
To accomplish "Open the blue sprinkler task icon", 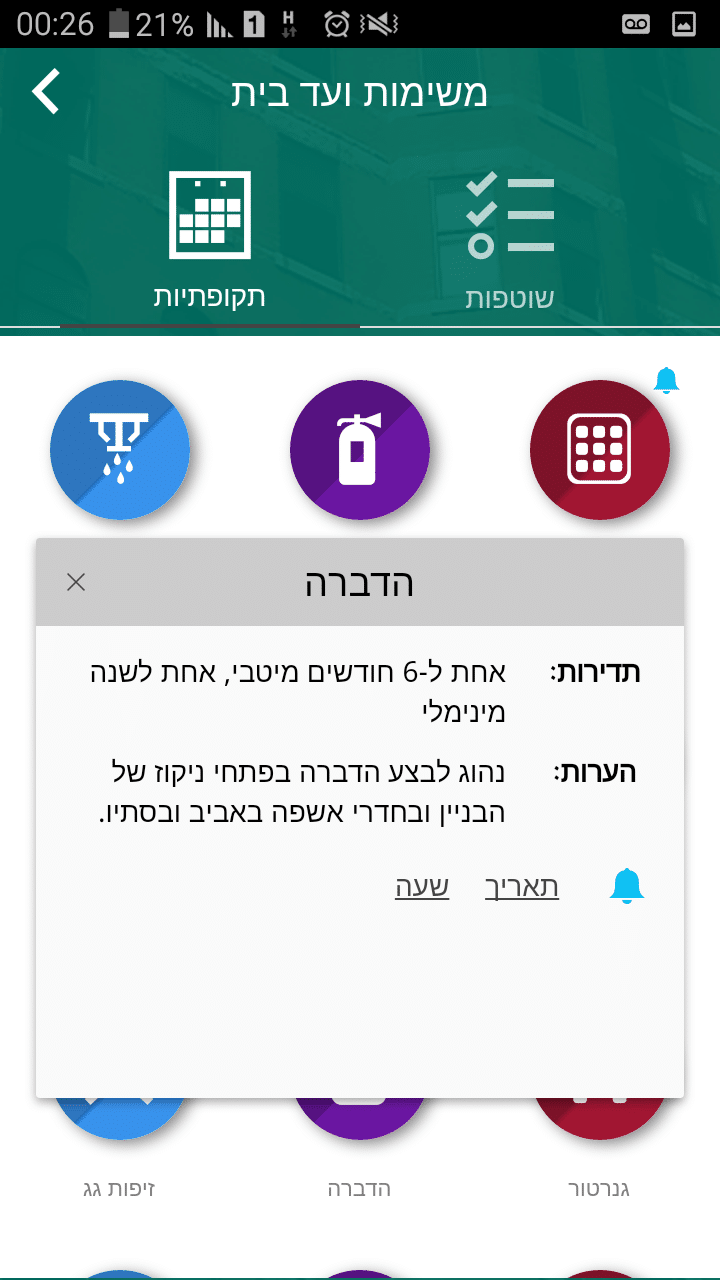I will click(x=119, y=450).
